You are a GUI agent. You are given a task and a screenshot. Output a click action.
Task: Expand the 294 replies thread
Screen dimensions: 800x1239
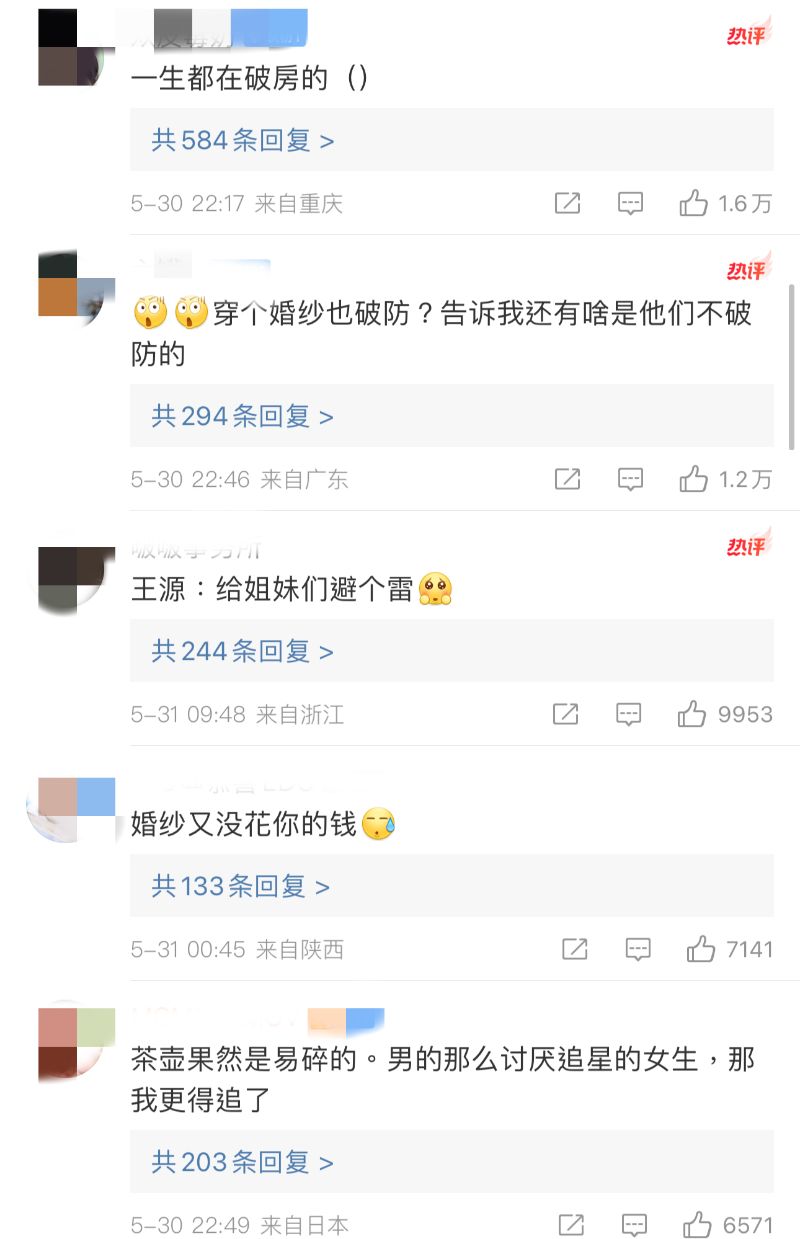[x=243, y=416]
